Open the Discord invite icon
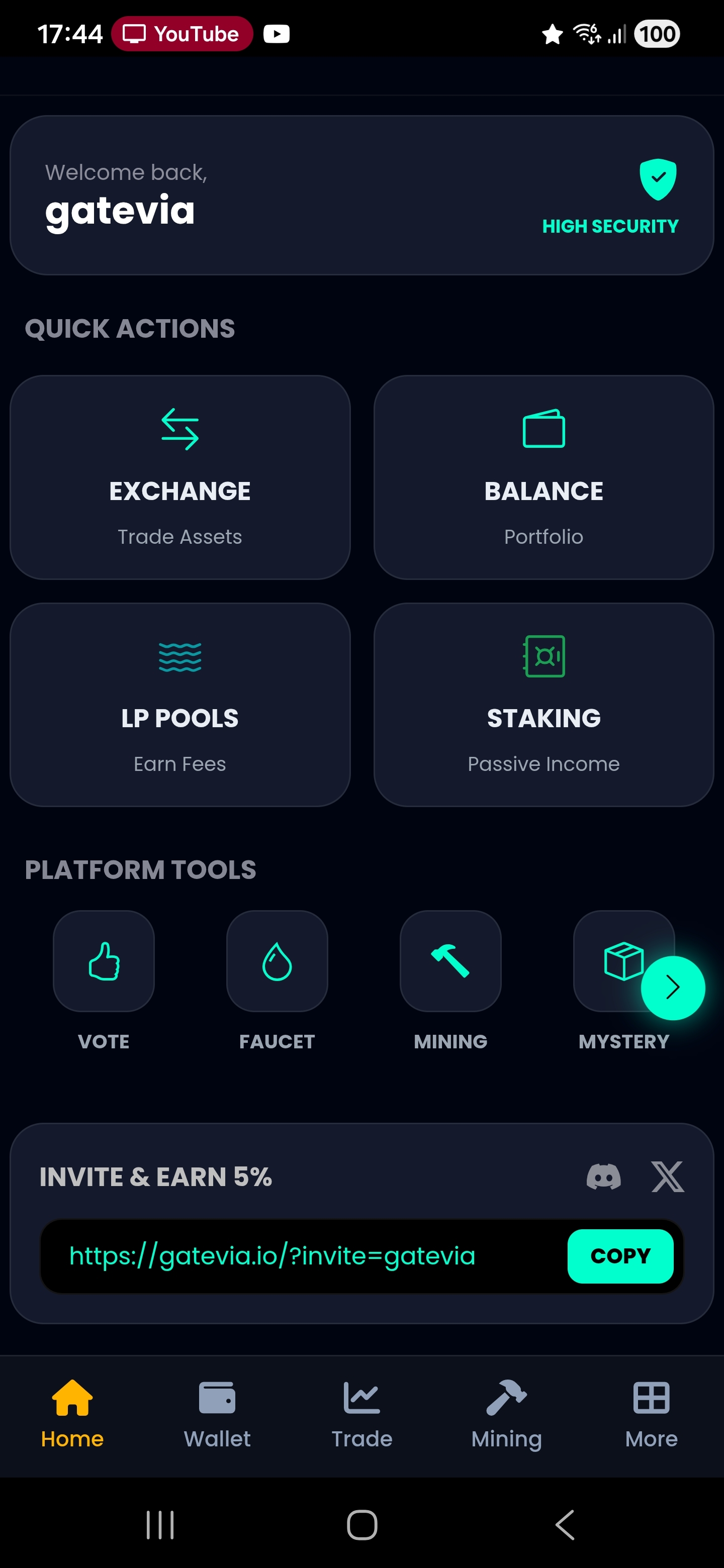724x1568 pixels. pyautogui.click(x=603, y=1176)
